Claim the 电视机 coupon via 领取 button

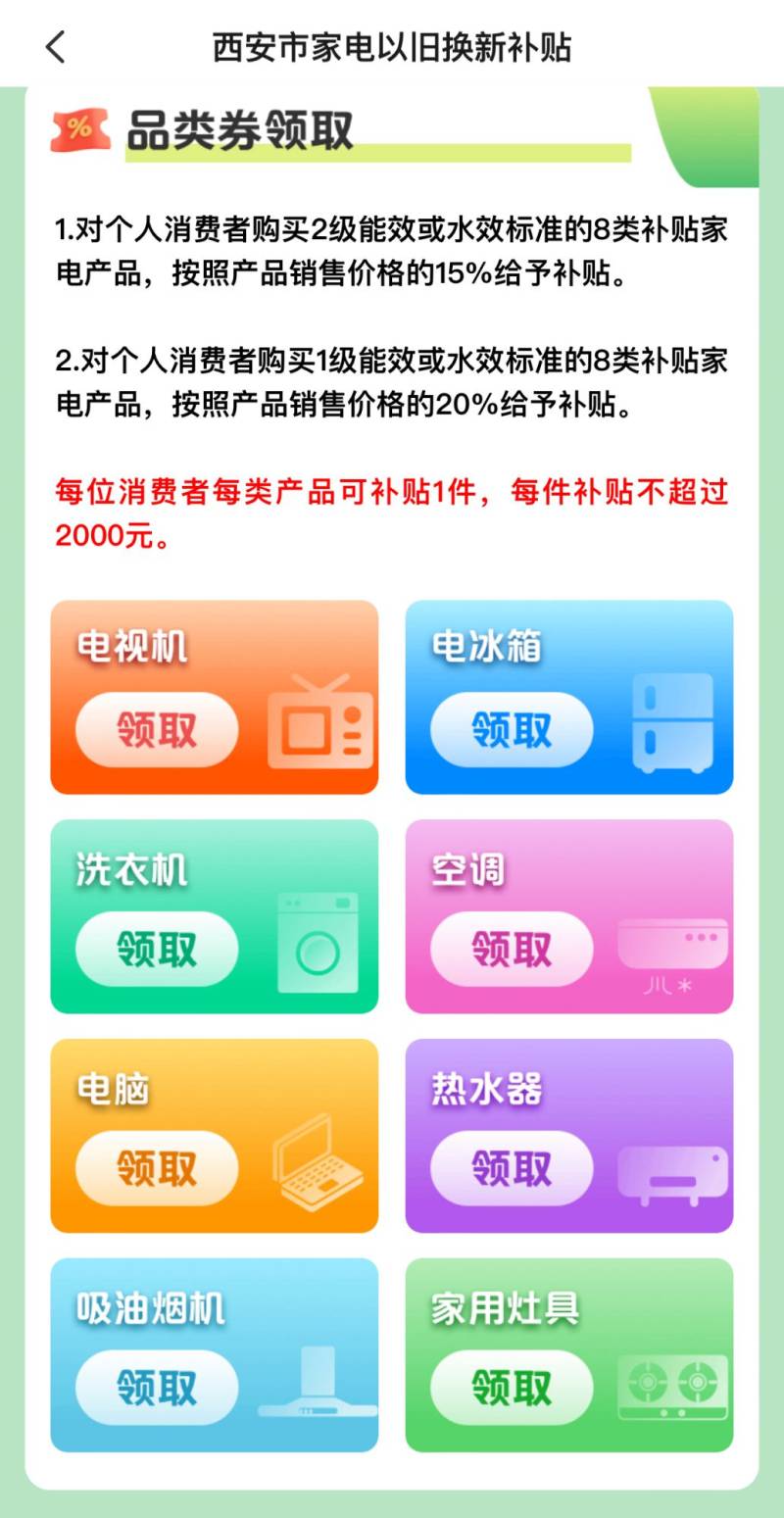tap(157, 730)
